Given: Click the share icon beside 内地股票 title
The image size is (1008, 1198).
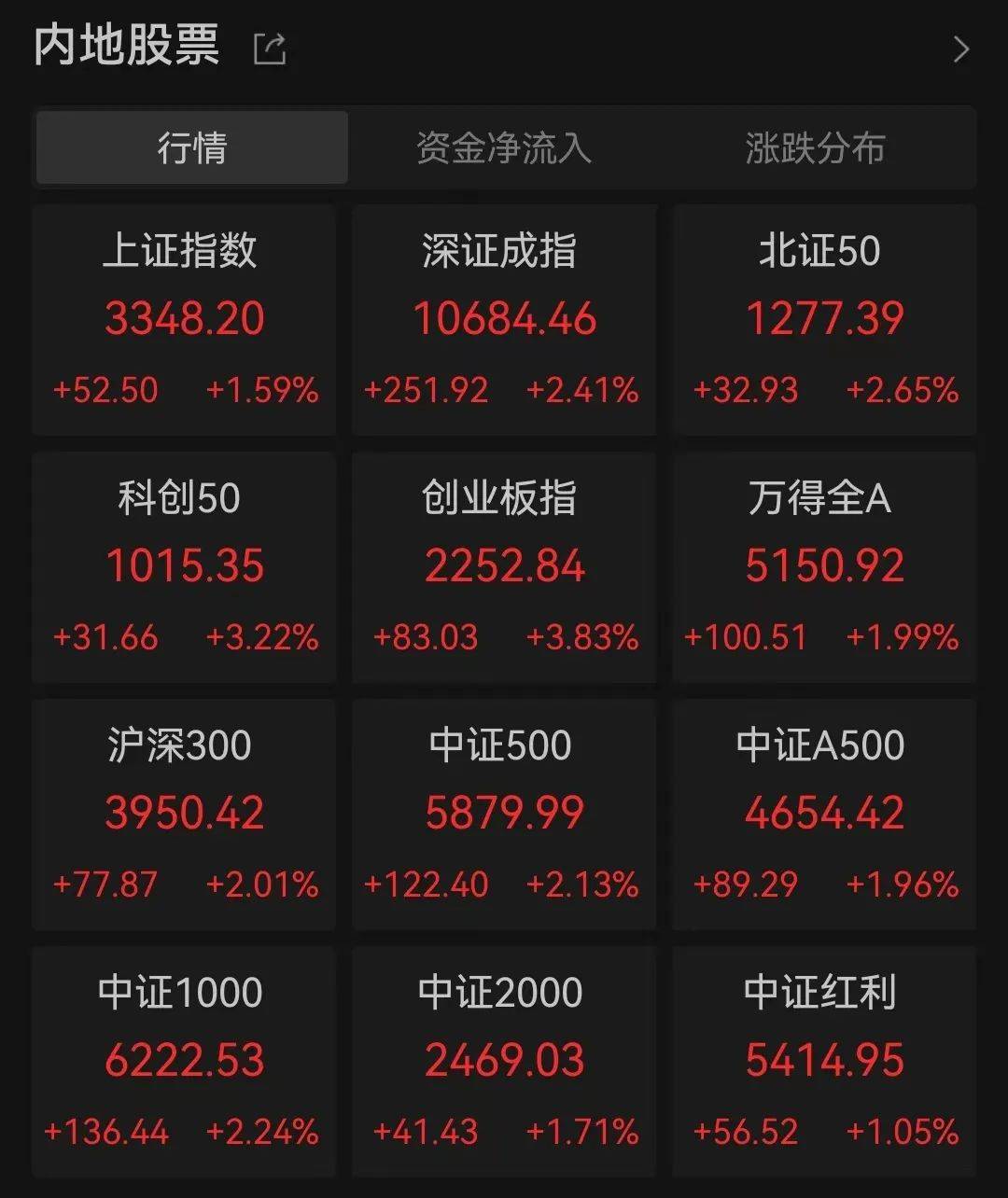Looking at the screenshot, I should [270, 49].
